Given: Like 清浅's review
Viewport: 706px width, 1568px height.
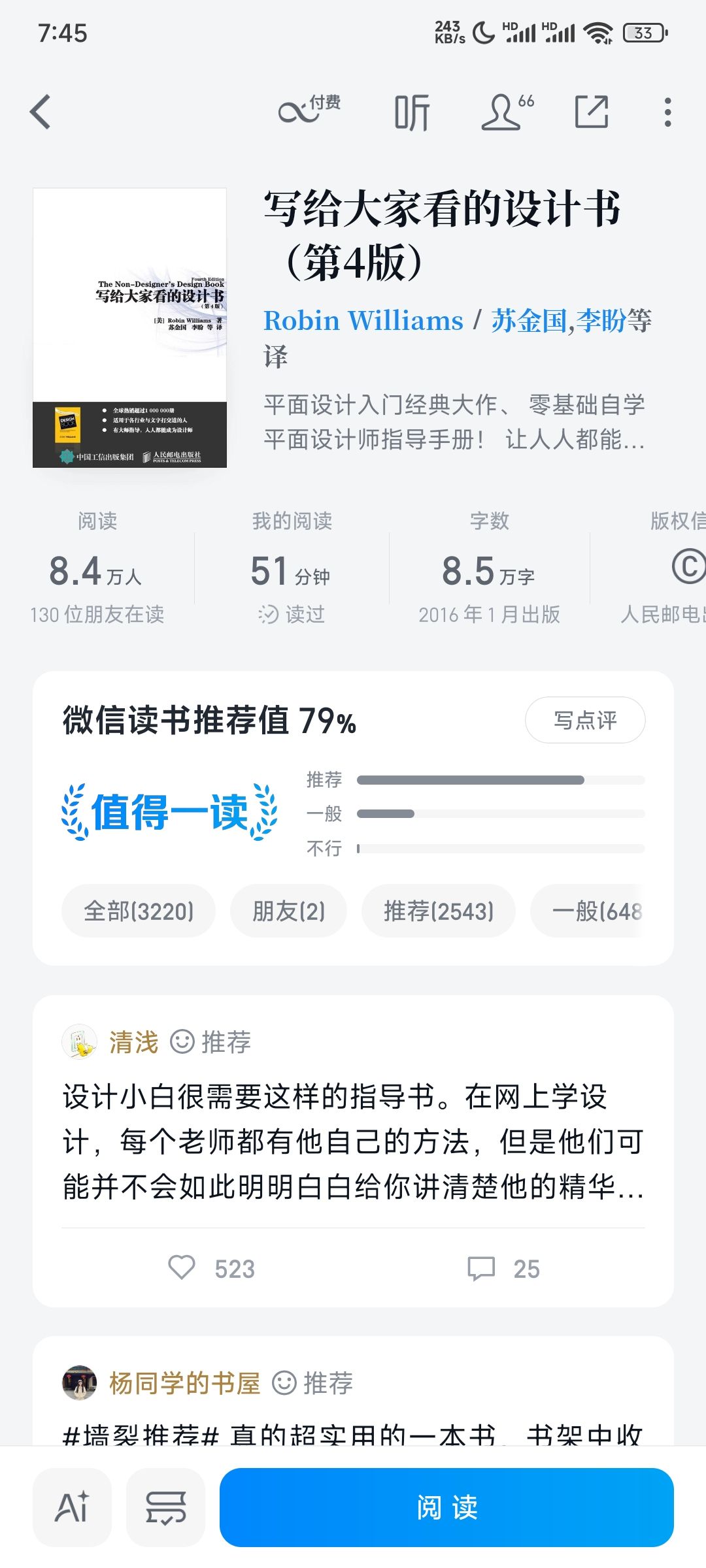Looking at the screenshot, I should point(182,1268).
